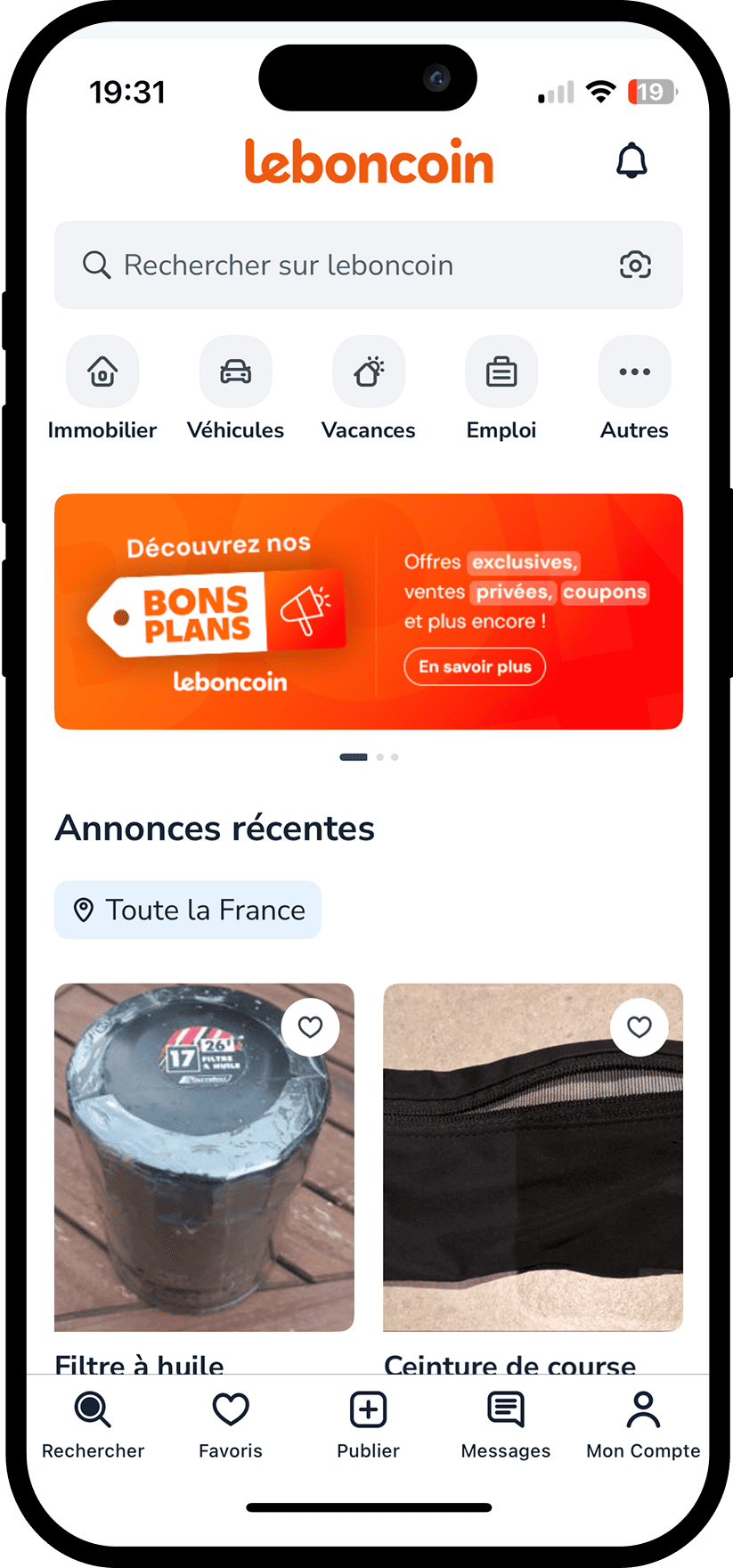Open the Vacances category icon
Screen dimensions: 733x1568
coord(368,372)
